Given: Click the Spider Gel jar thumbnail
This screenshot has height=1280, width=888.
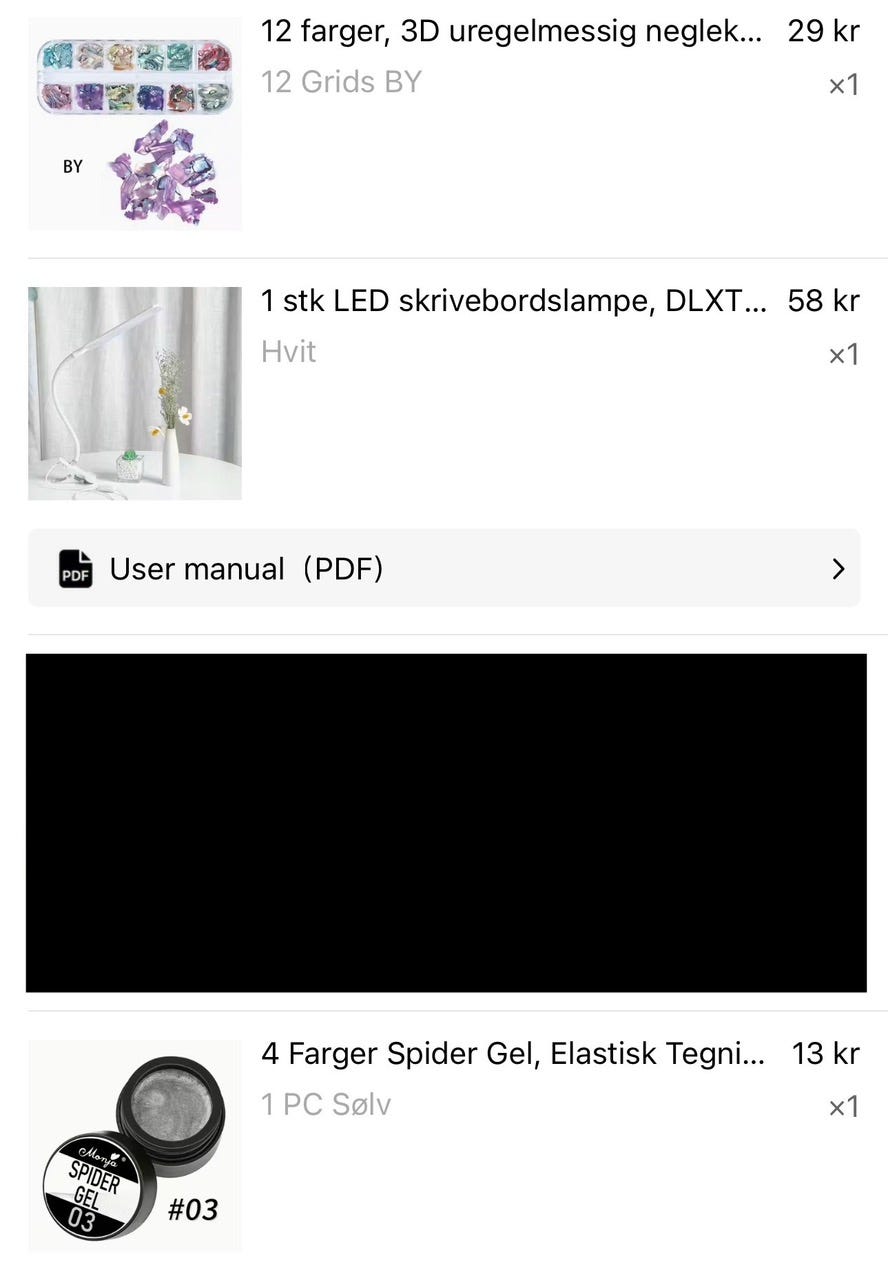Looking at the screenshot, I should coord(134,1145).
